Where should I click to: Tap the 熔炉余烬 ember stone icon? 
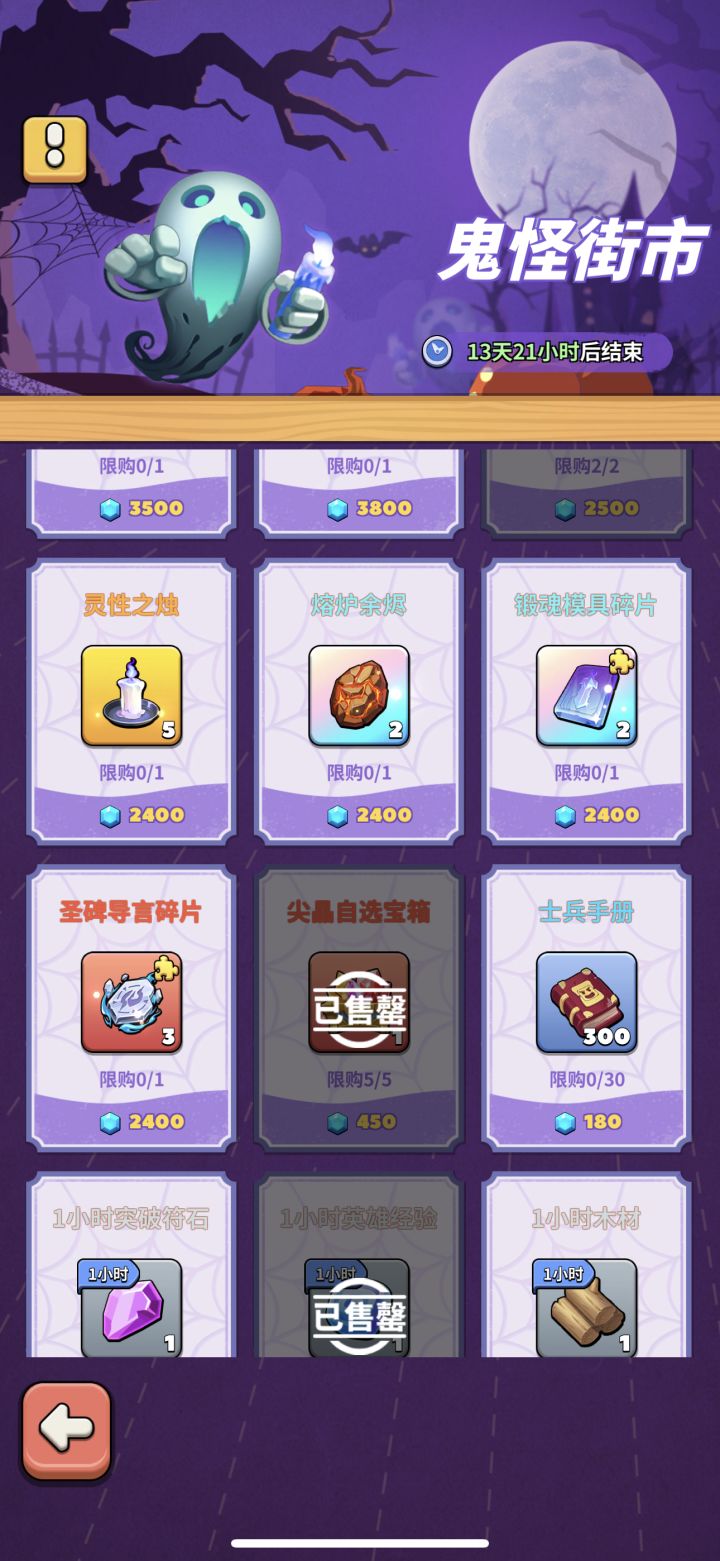359,693
